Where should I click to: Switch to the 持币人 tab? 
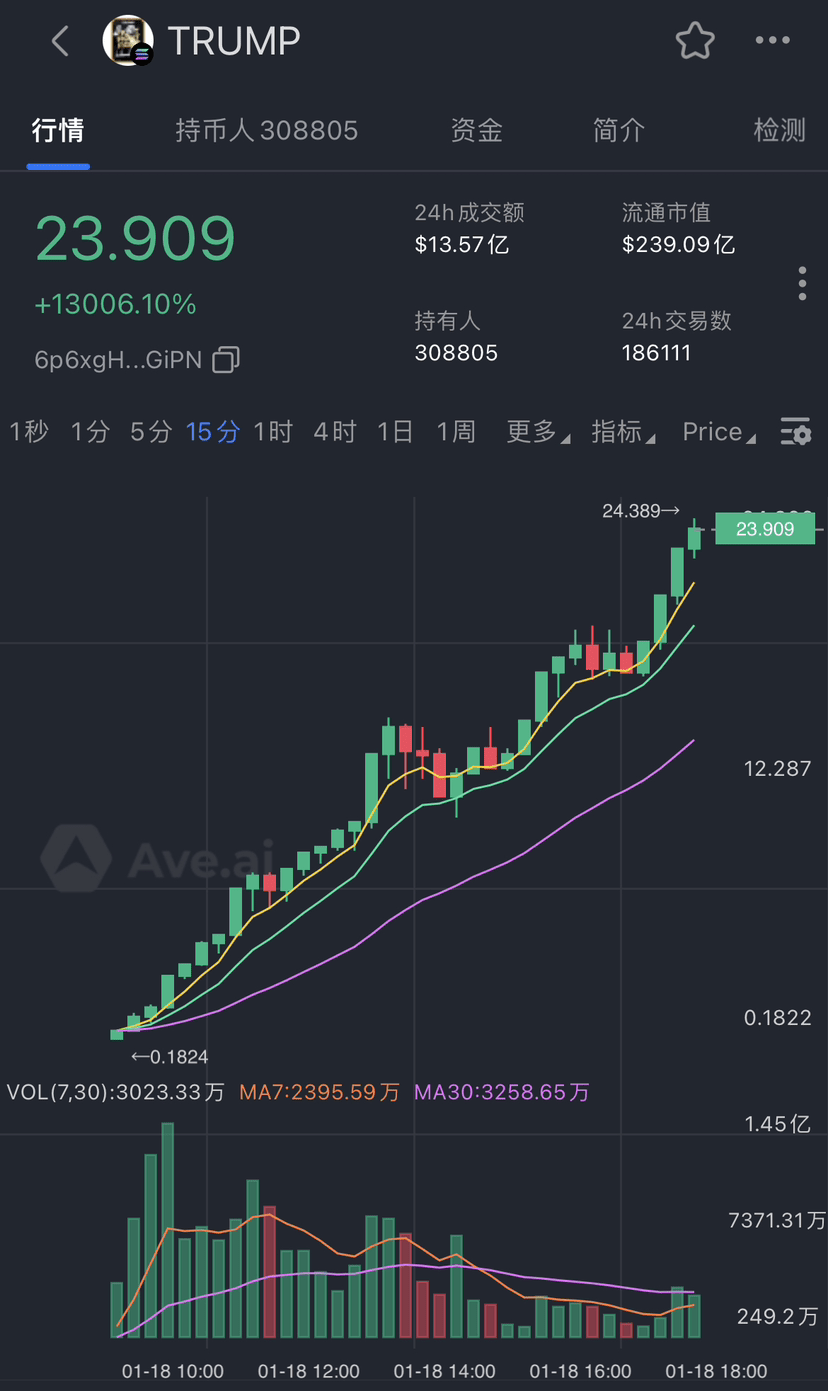(x=266, y=131)
